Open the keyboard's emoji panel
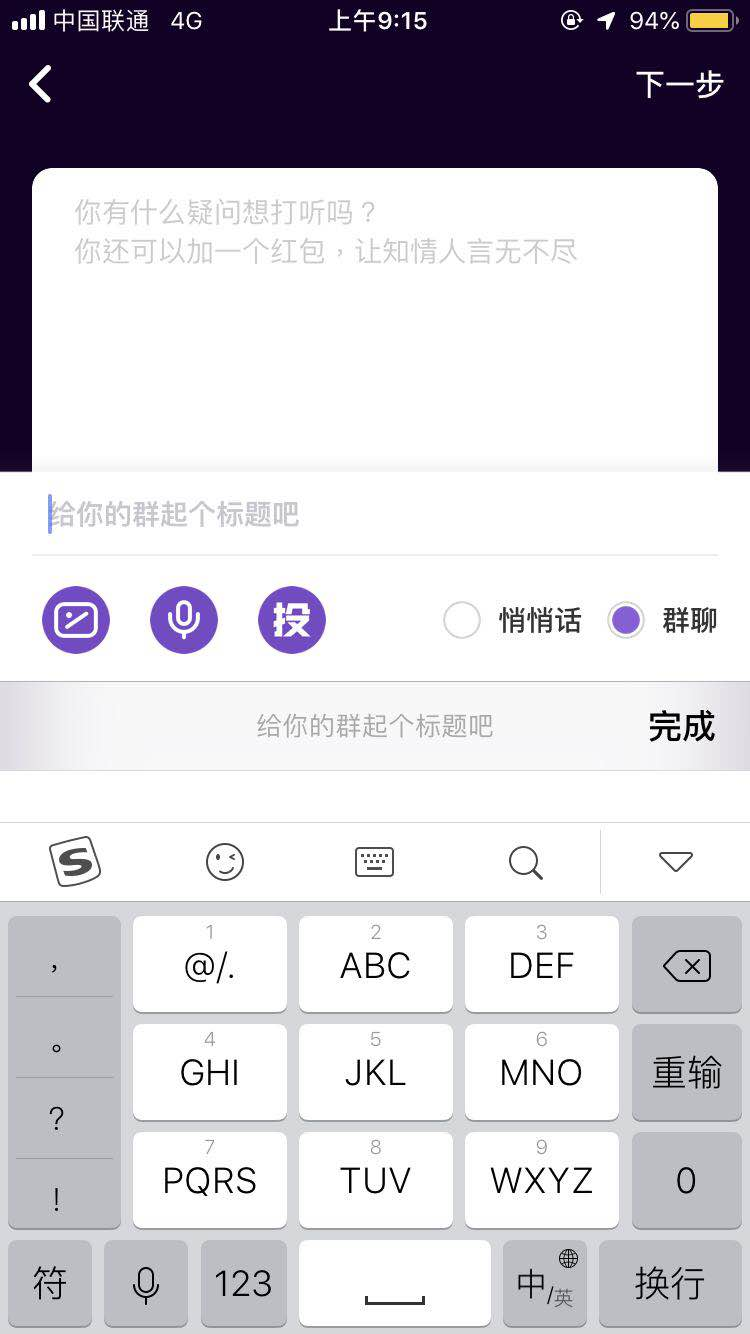 point(225,861)
